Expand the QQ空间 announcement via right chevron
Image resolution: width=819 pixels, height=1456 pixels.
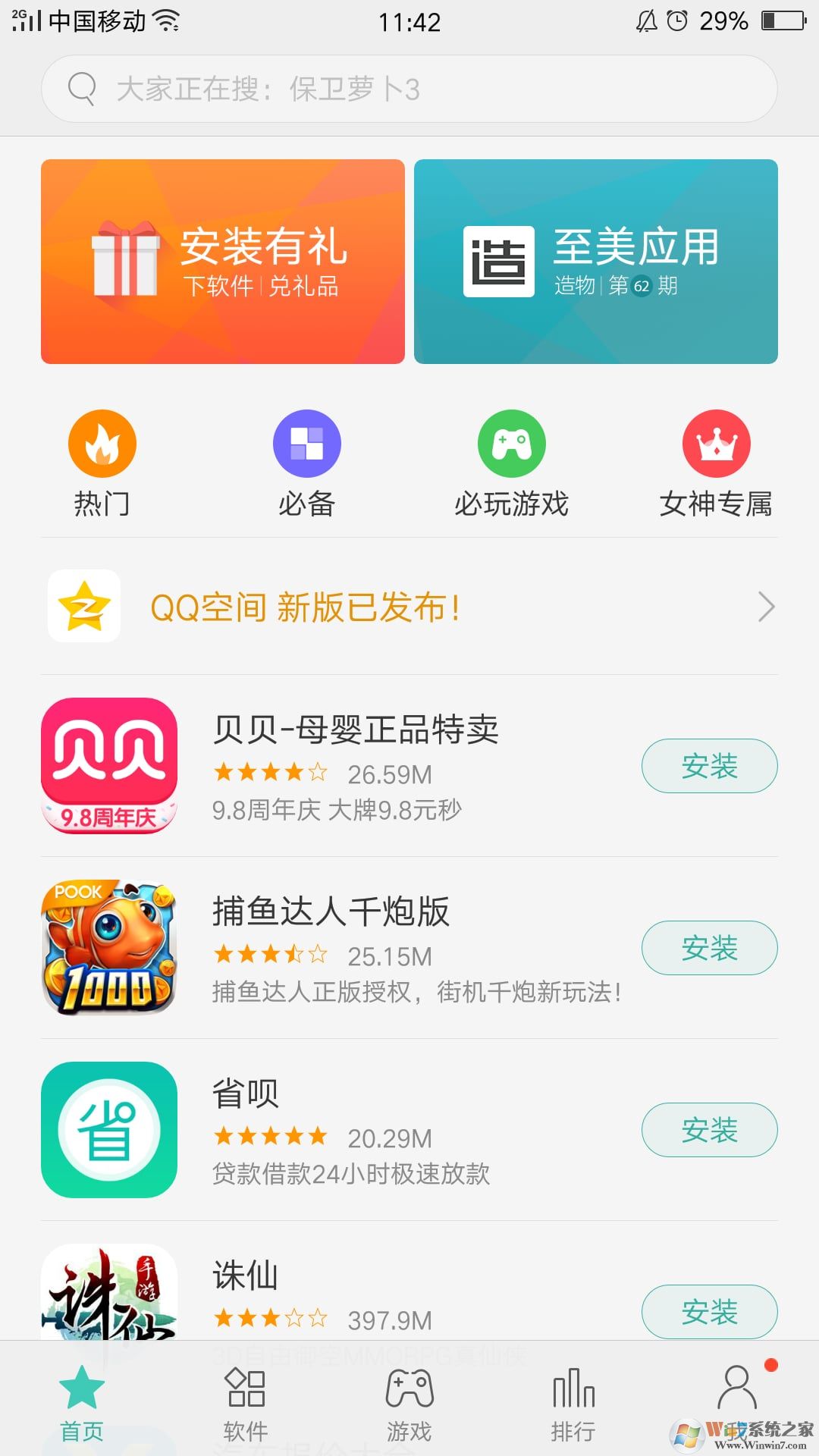(x=768, y=607)
